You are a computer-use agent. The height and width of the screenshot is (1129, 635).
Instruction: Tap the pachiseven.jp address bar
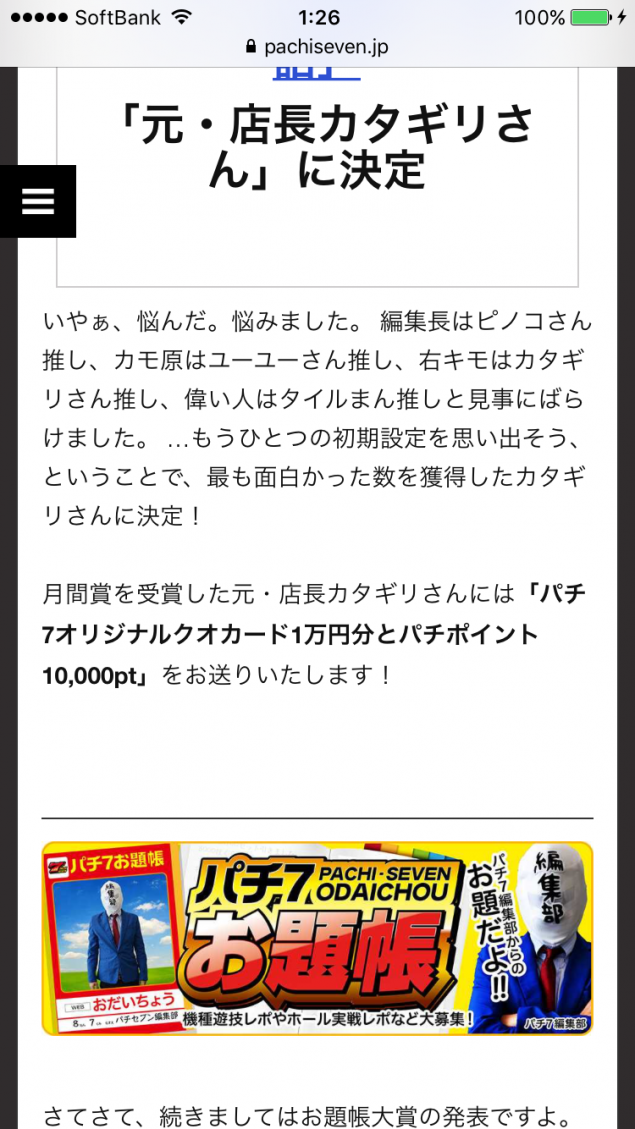(x=317, y=47)
